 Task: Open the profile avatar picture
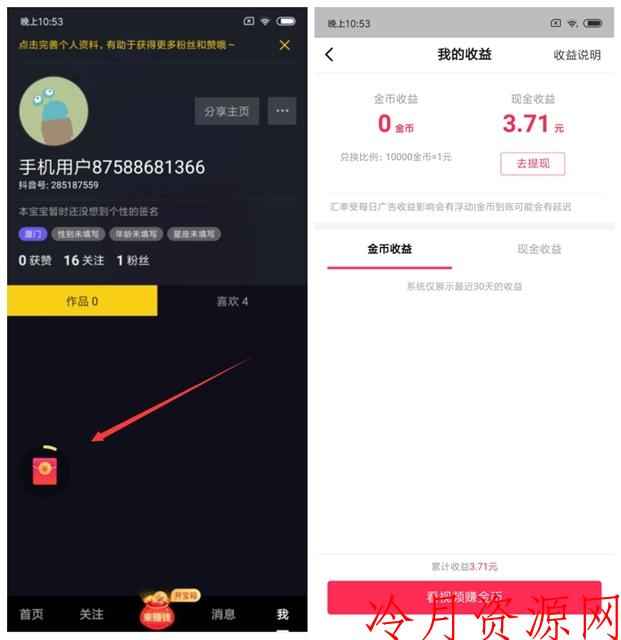click(54, 111)
